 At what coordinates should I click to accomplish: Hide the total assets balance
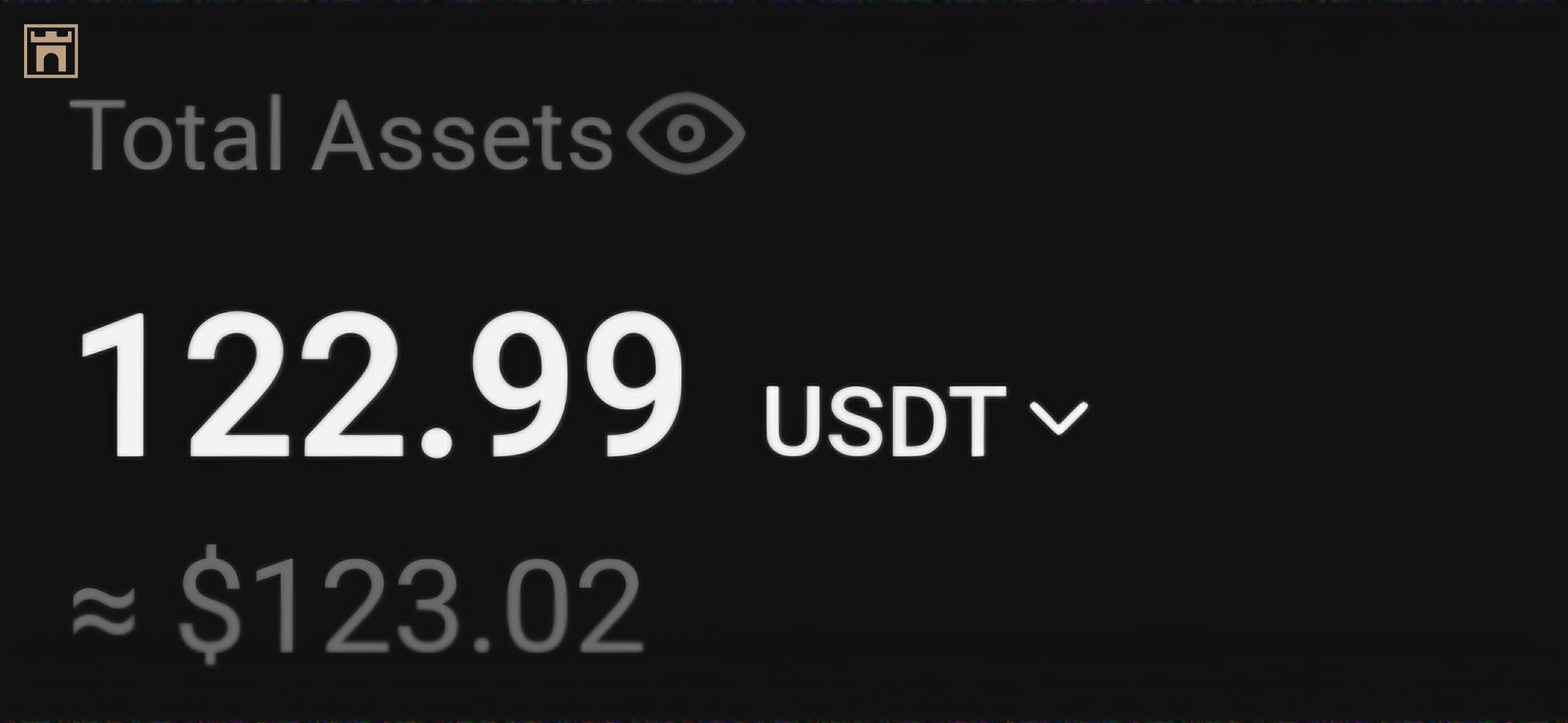tap(685, 134)
